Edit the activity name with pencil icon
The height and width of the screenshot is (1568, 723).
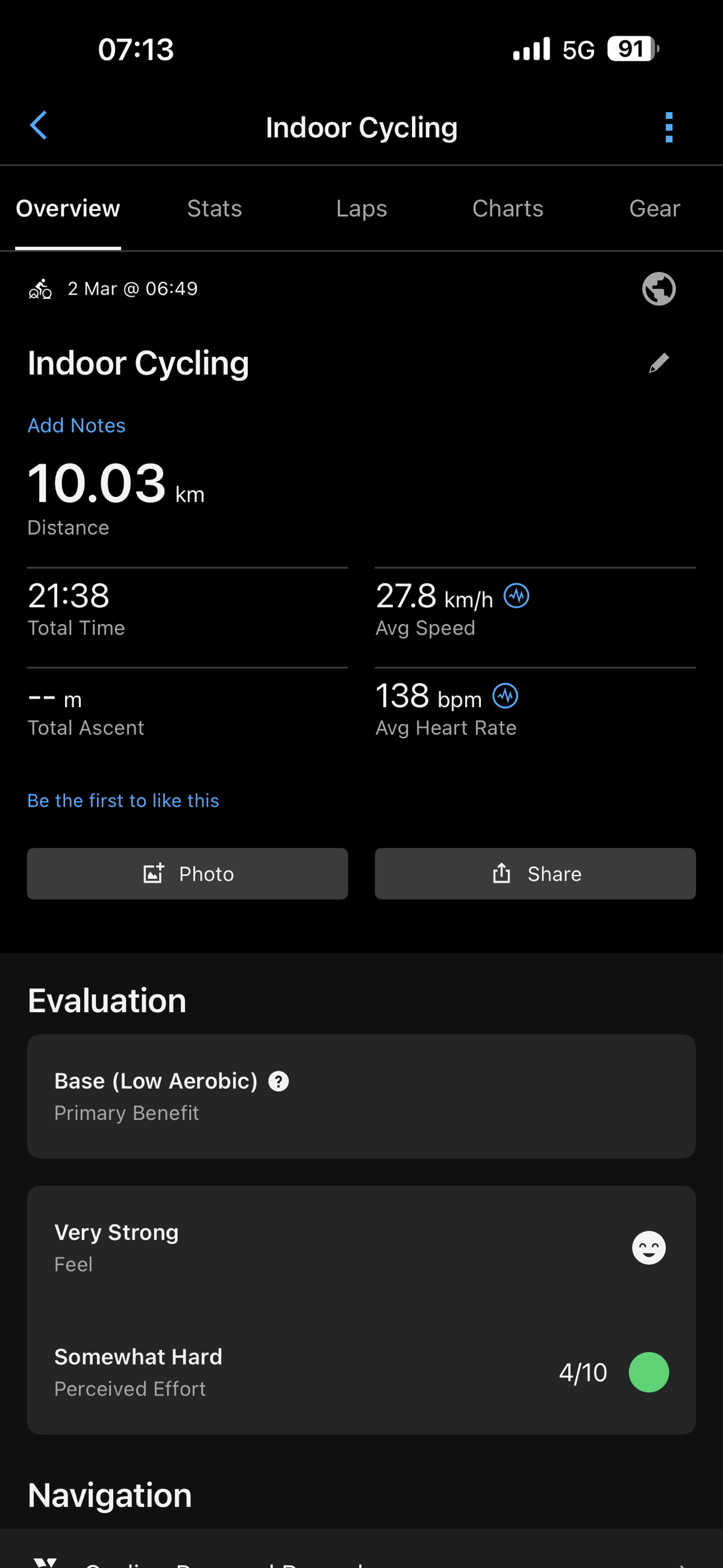click(x=659, y=364)
